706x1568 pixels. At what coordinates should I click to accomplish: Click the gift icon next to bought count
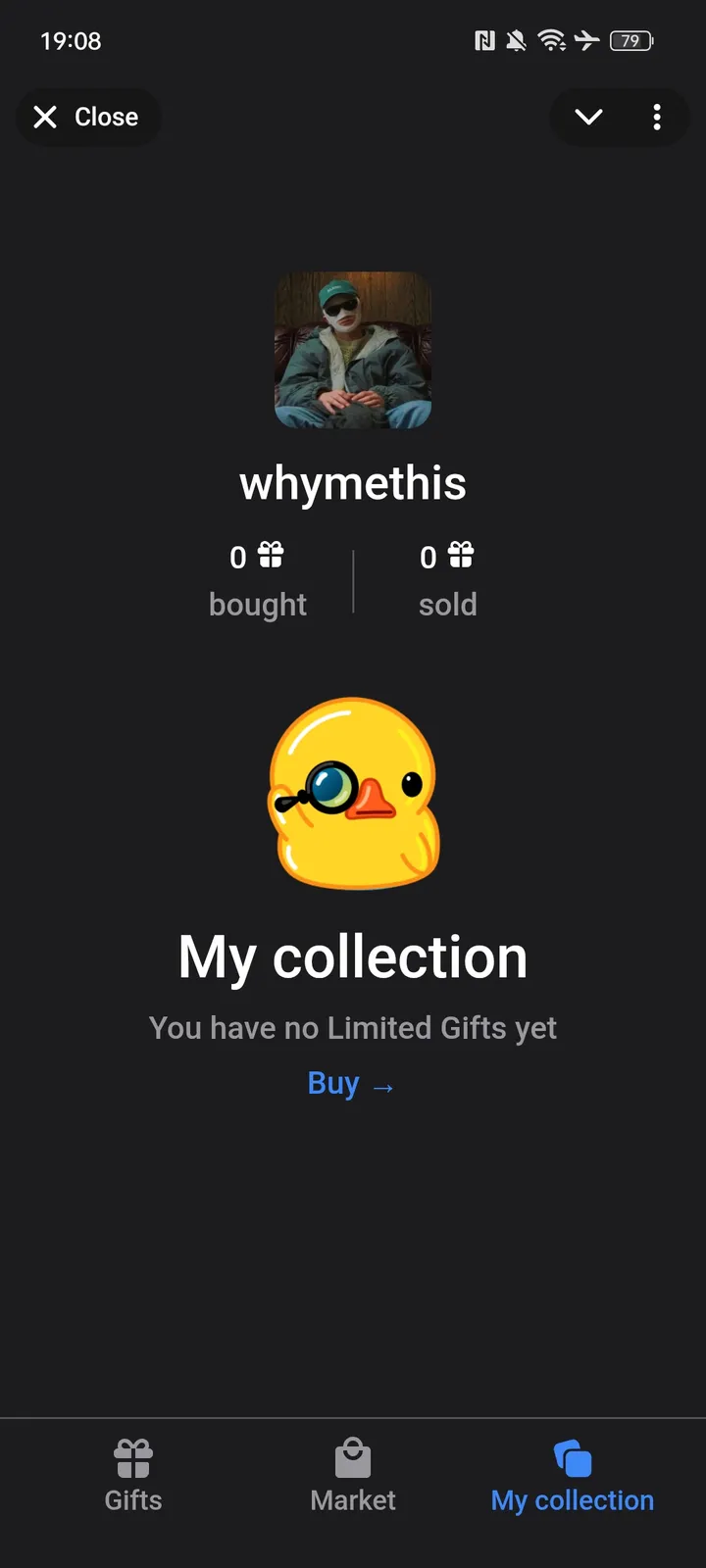coord(268,556)
